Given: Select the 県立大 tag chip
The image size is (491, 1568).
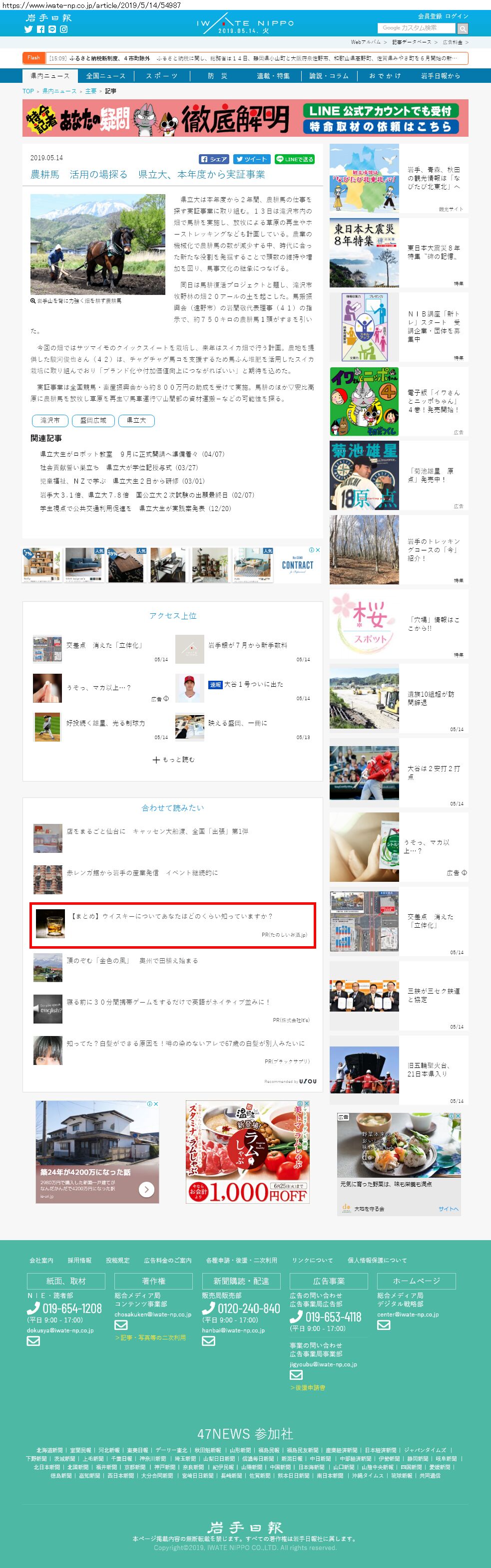Looking at the screenshot, I should tap(136, 421).
